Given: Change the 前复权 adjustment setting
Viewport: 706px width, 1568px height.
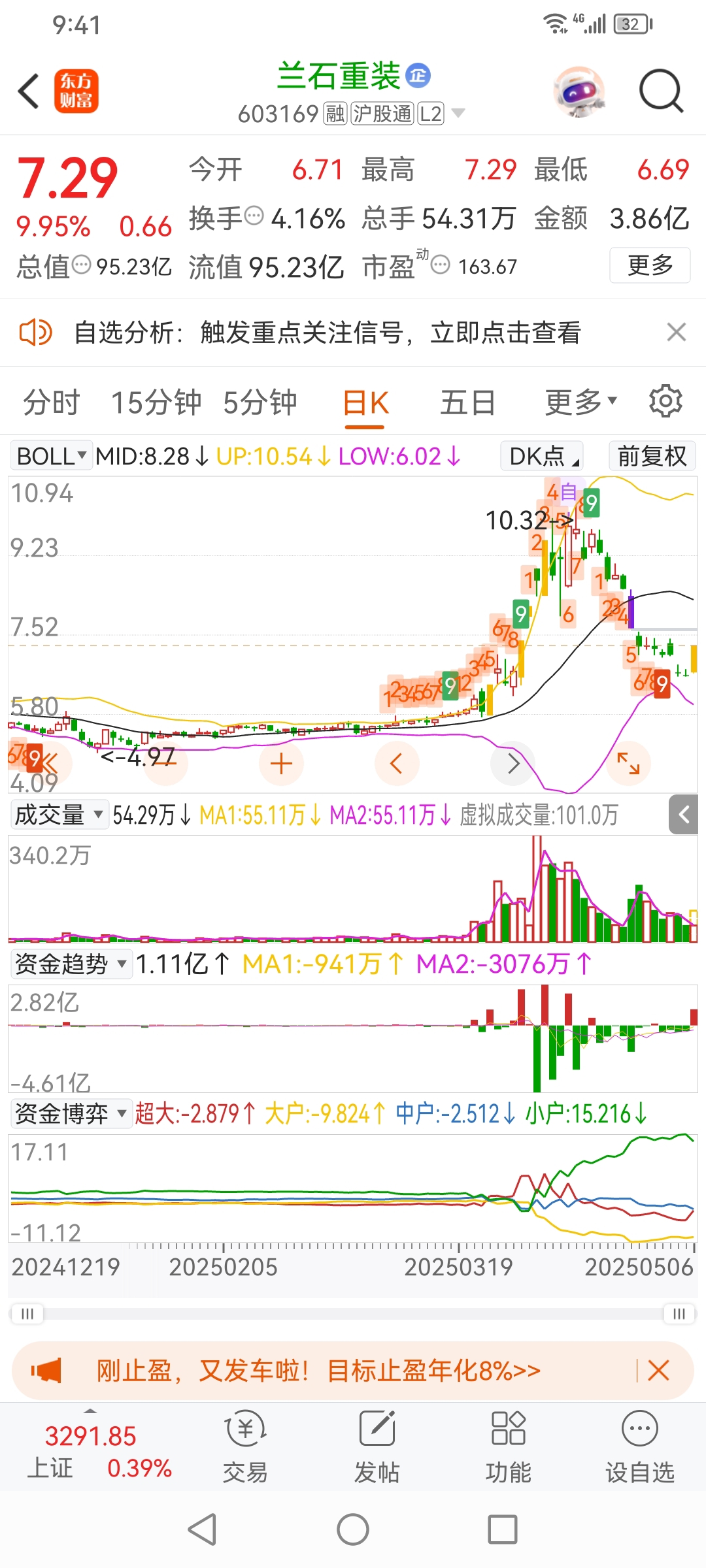Looking at the screenshot, I should point(652,456).
